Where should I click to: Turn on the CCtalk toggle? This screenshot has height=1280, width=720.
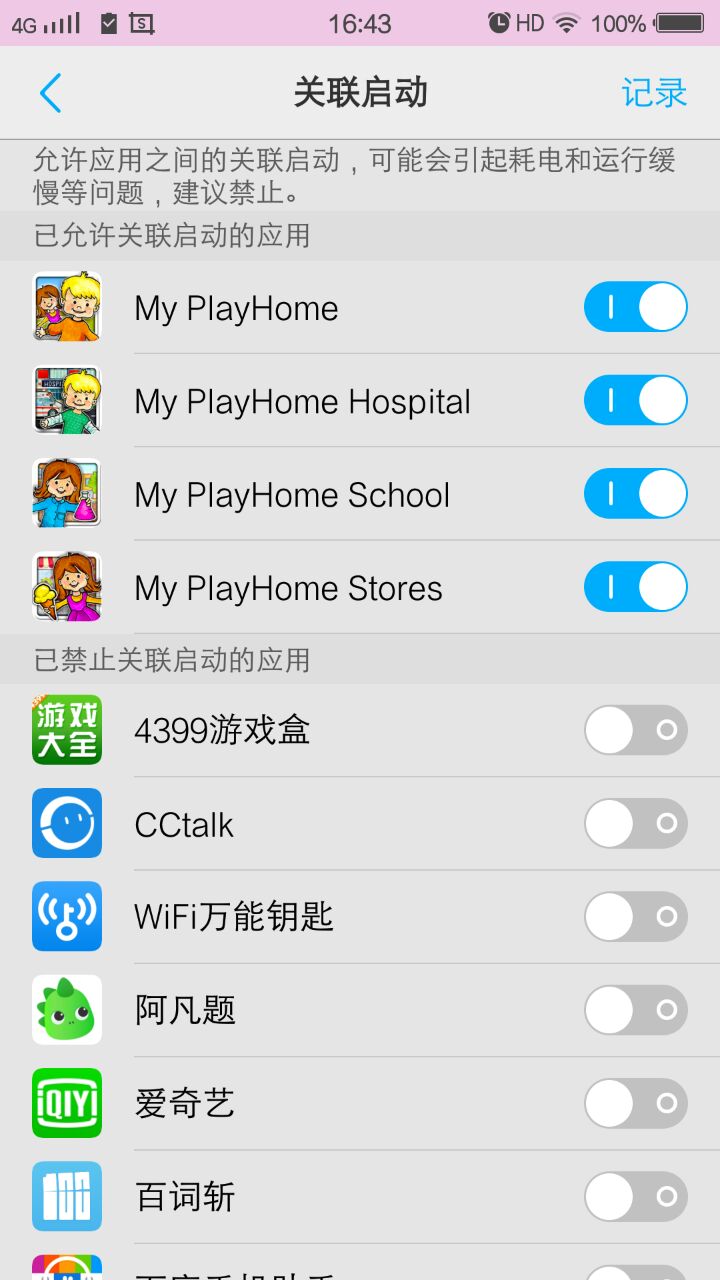[635, 823]
